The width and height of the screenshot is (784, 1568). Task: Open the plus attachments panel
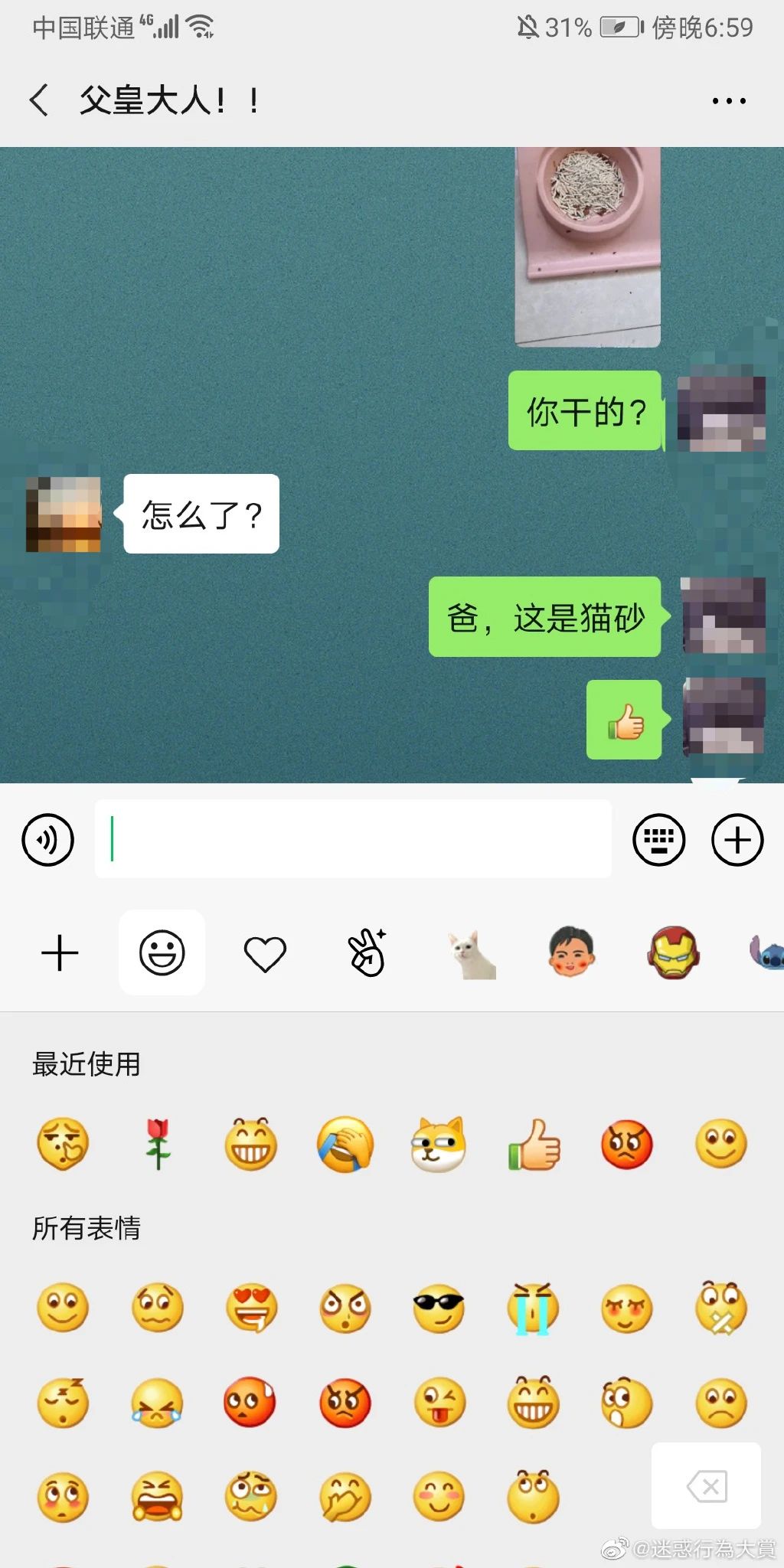737,840
